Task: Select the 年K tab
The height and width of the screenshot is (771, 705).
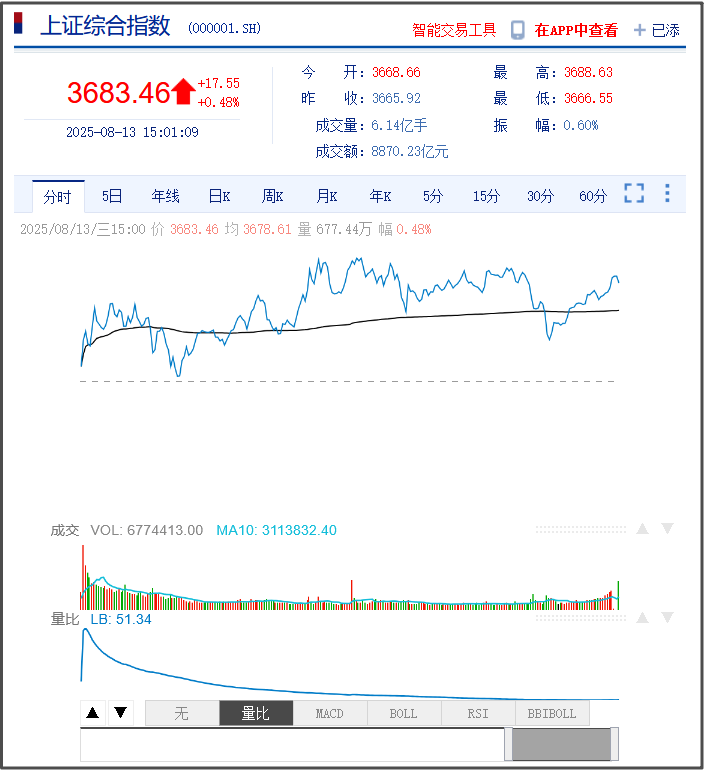Action: (x=380, y=196)
